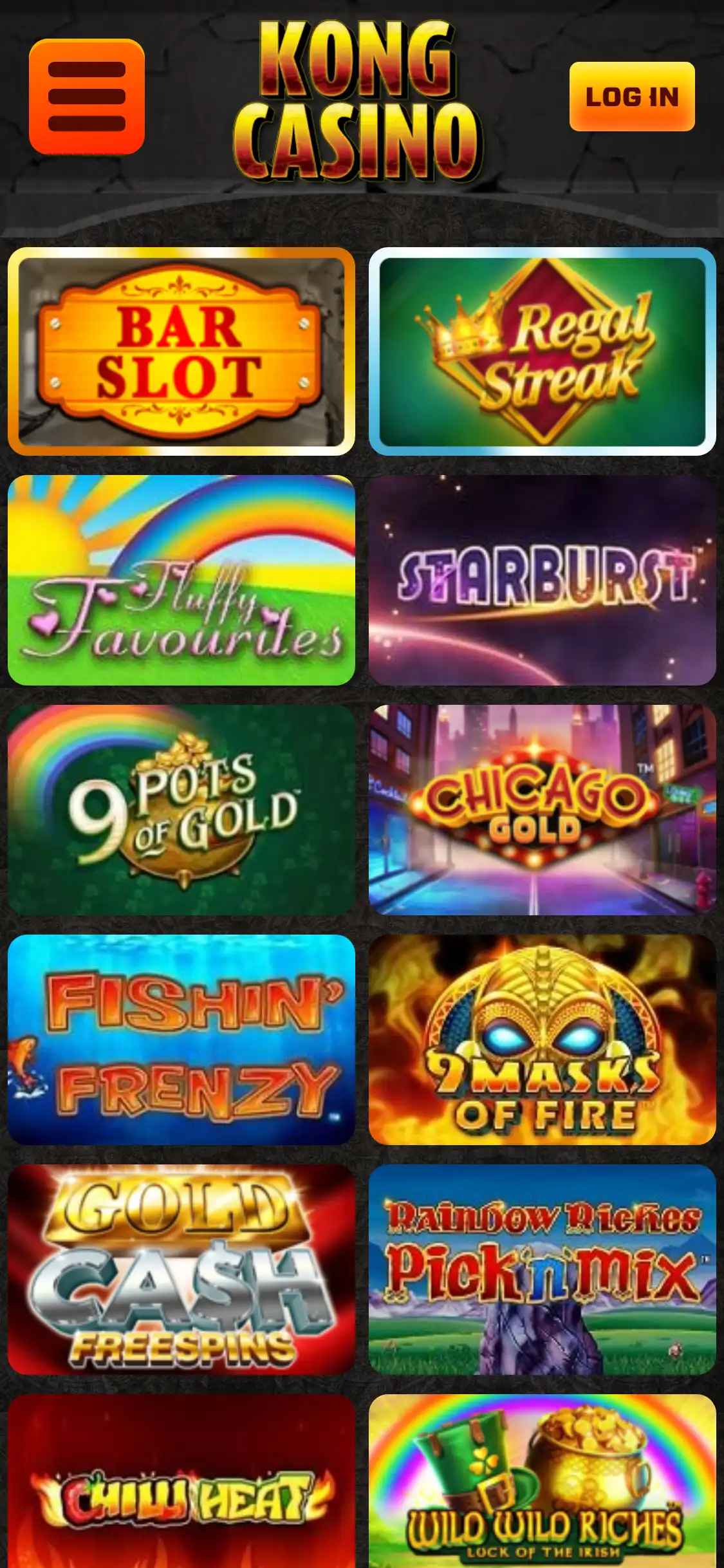Open the Bar Slot game
The width and height of the screenshot is (724, 1568).
[x=181, y=351]
